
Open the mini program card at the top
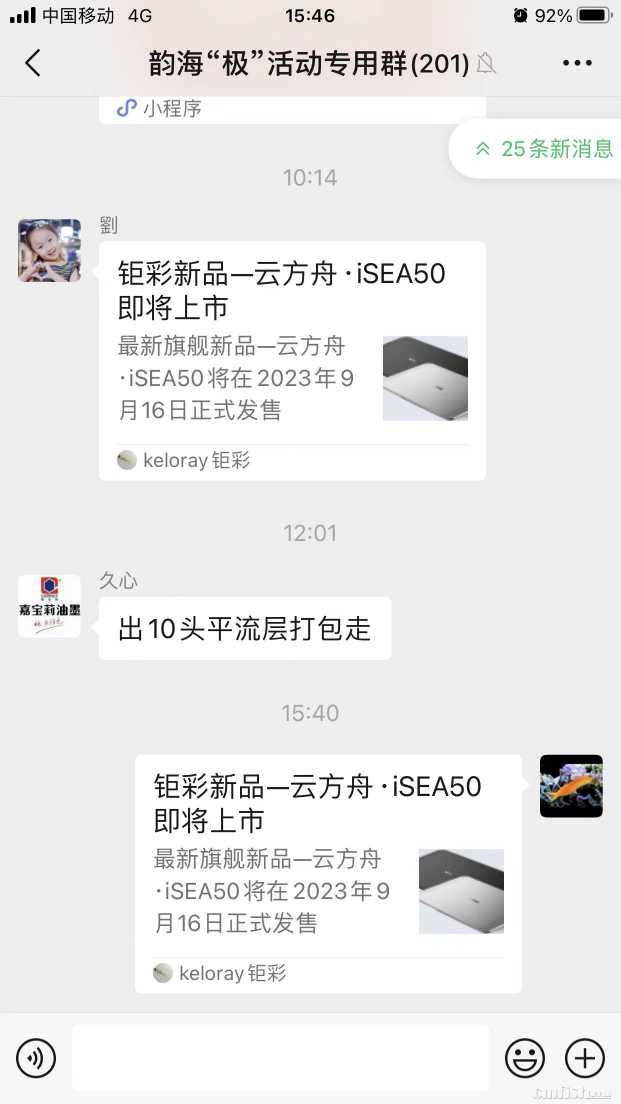291,109
